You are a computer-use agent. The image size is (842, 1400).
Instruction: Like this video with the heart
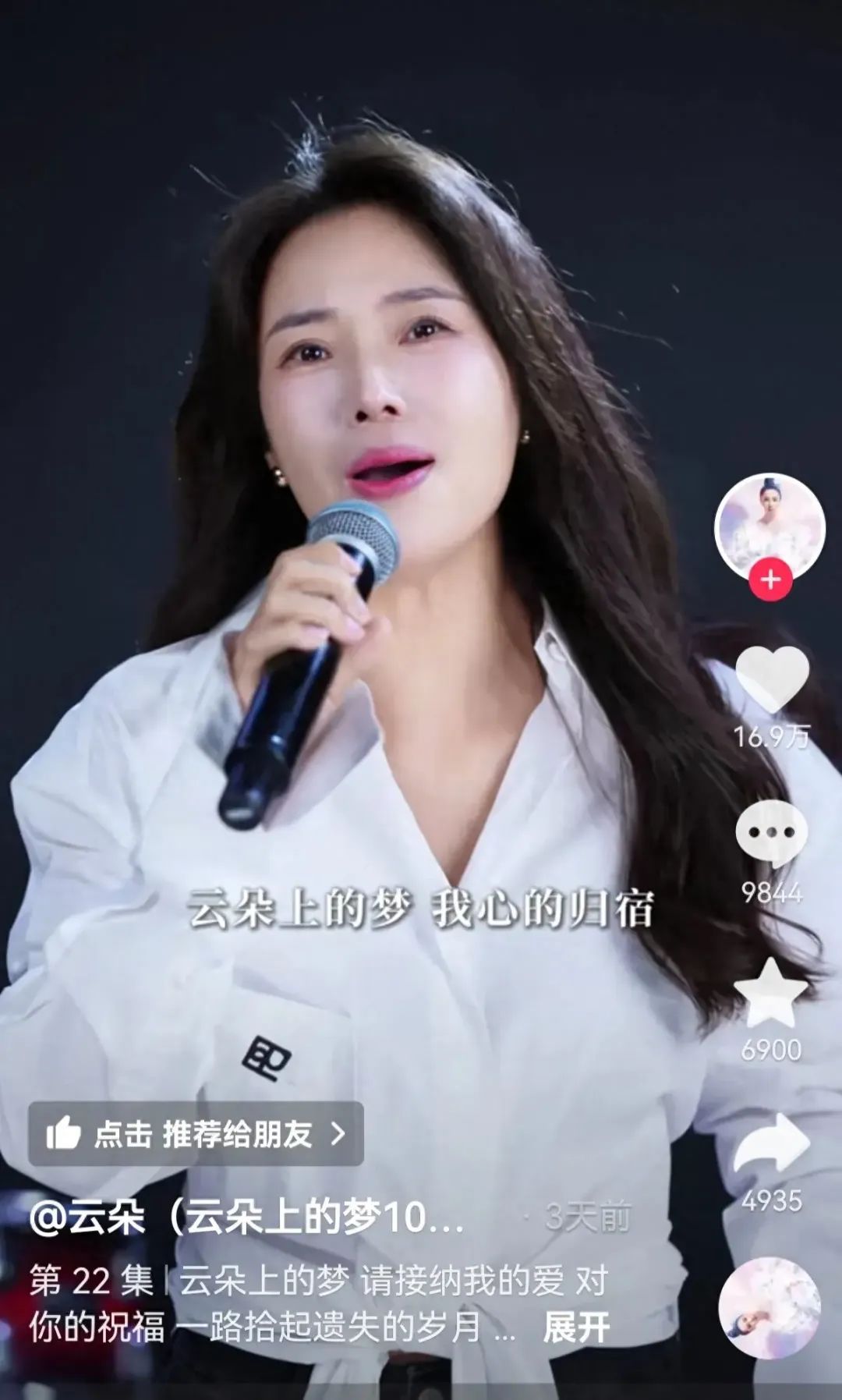tap(772, 679)
